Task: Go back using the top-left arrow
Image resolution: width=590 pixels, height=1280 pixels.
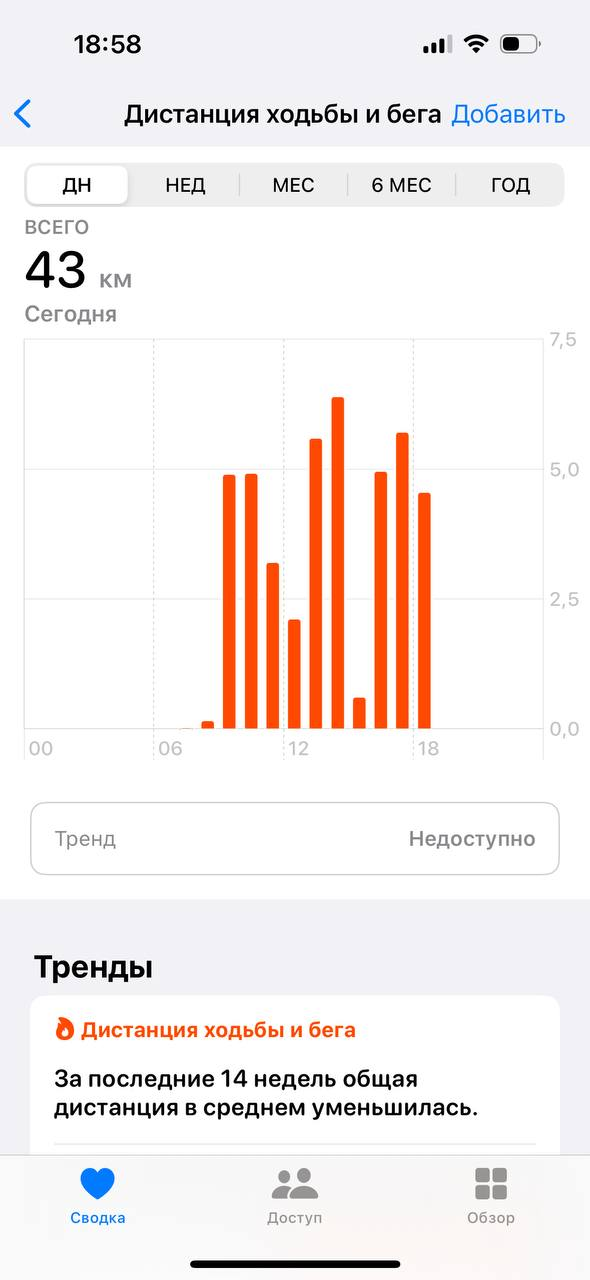Action: [23, 114]
